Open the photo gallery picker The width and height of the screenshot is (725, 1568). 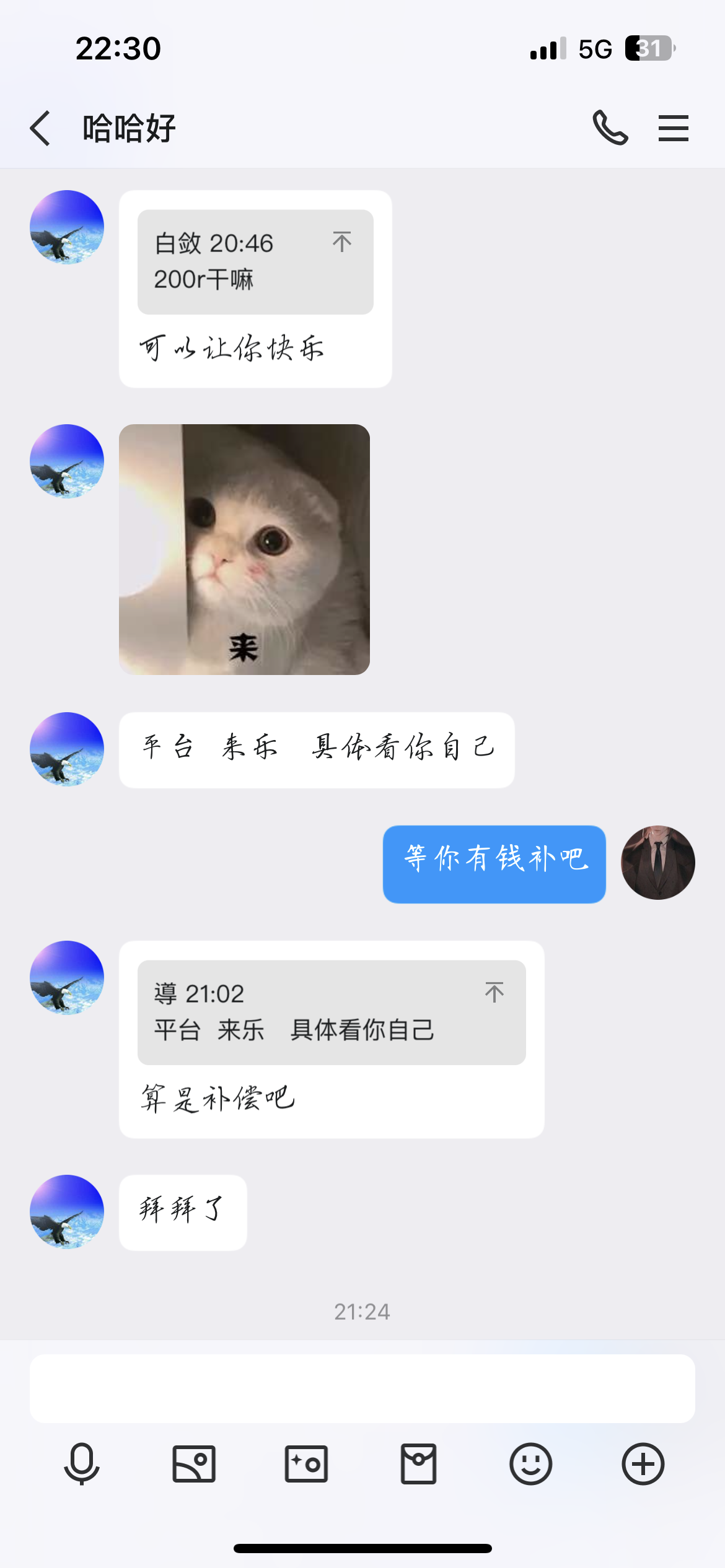[194, 1464]
